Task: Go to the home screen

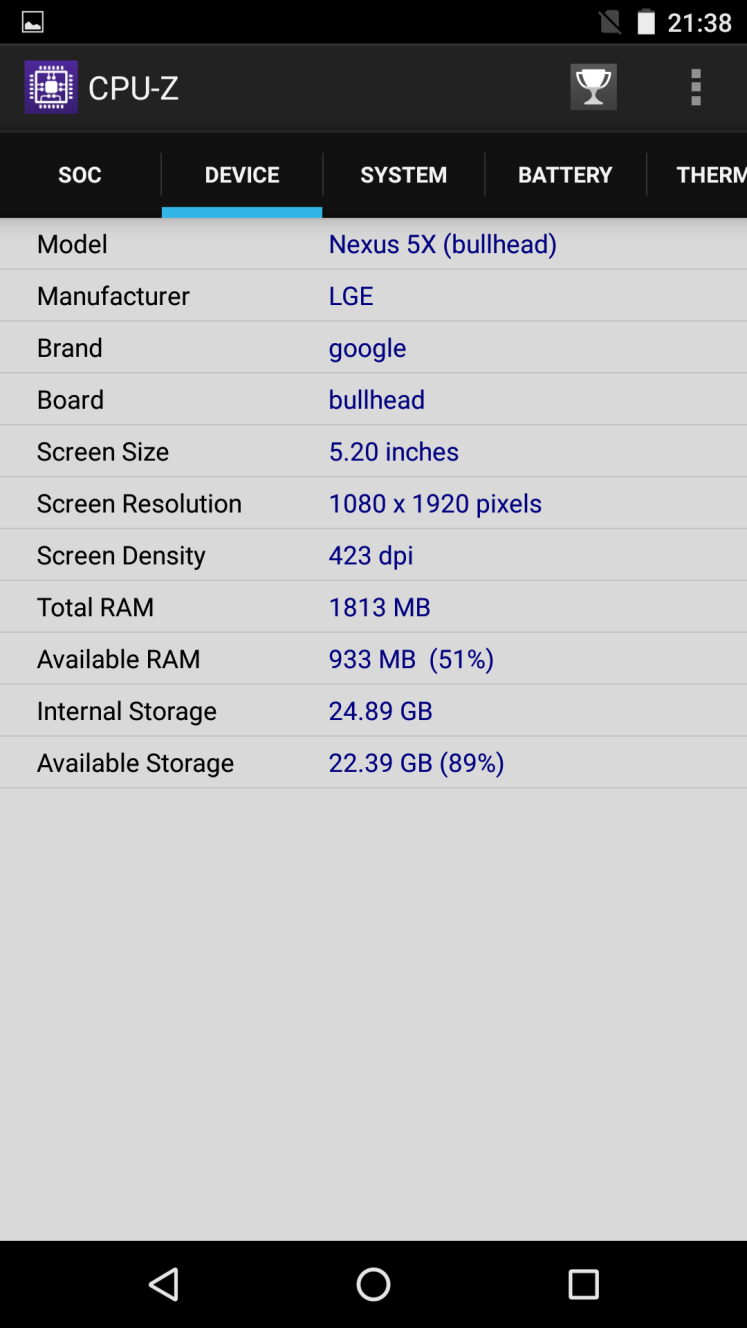Action: coord(373,1284)
